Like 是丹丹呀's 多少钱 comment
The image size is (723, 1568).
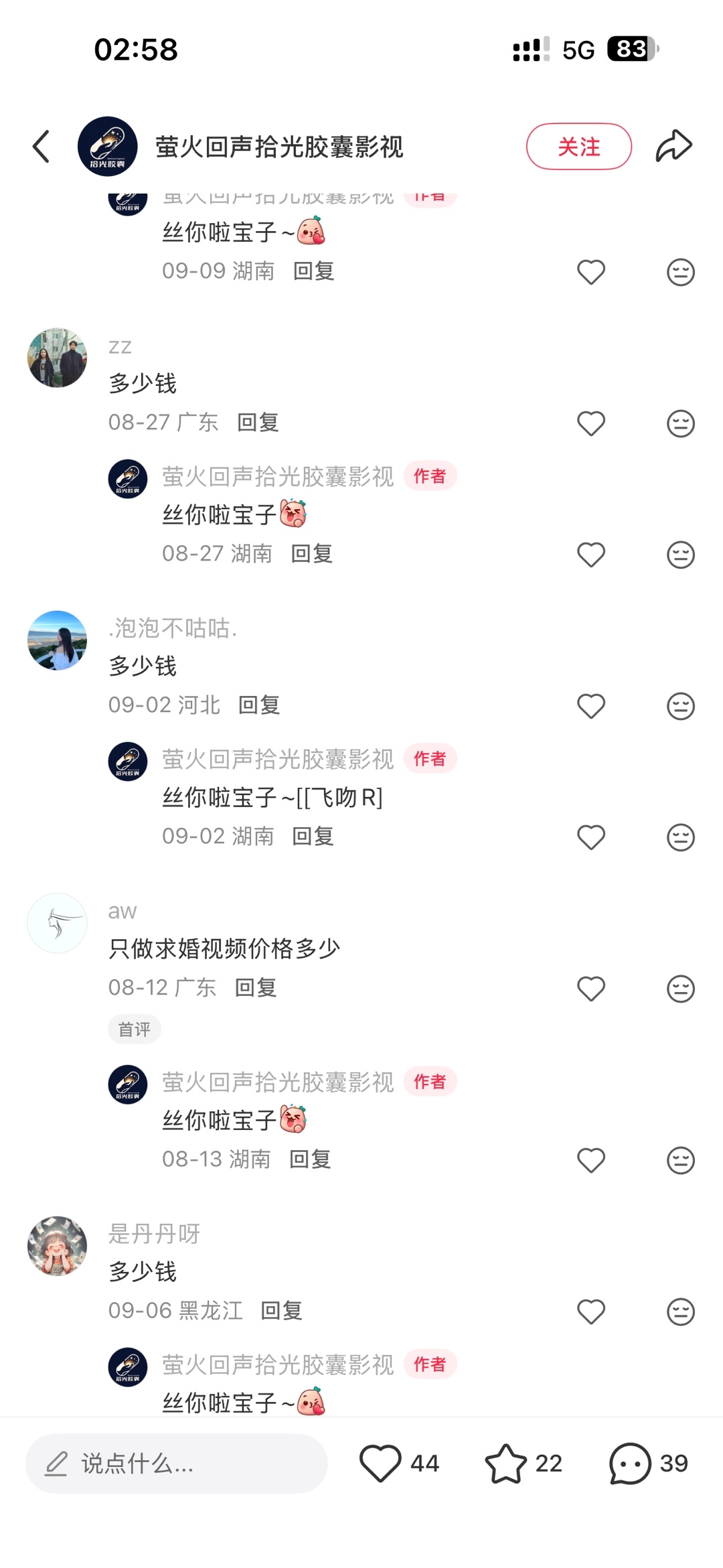coord(591,1311)
